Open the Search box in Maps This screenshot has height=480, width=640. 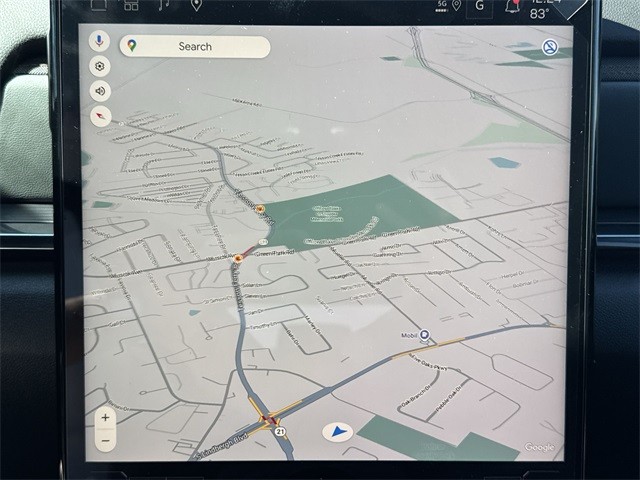point(195,46)
